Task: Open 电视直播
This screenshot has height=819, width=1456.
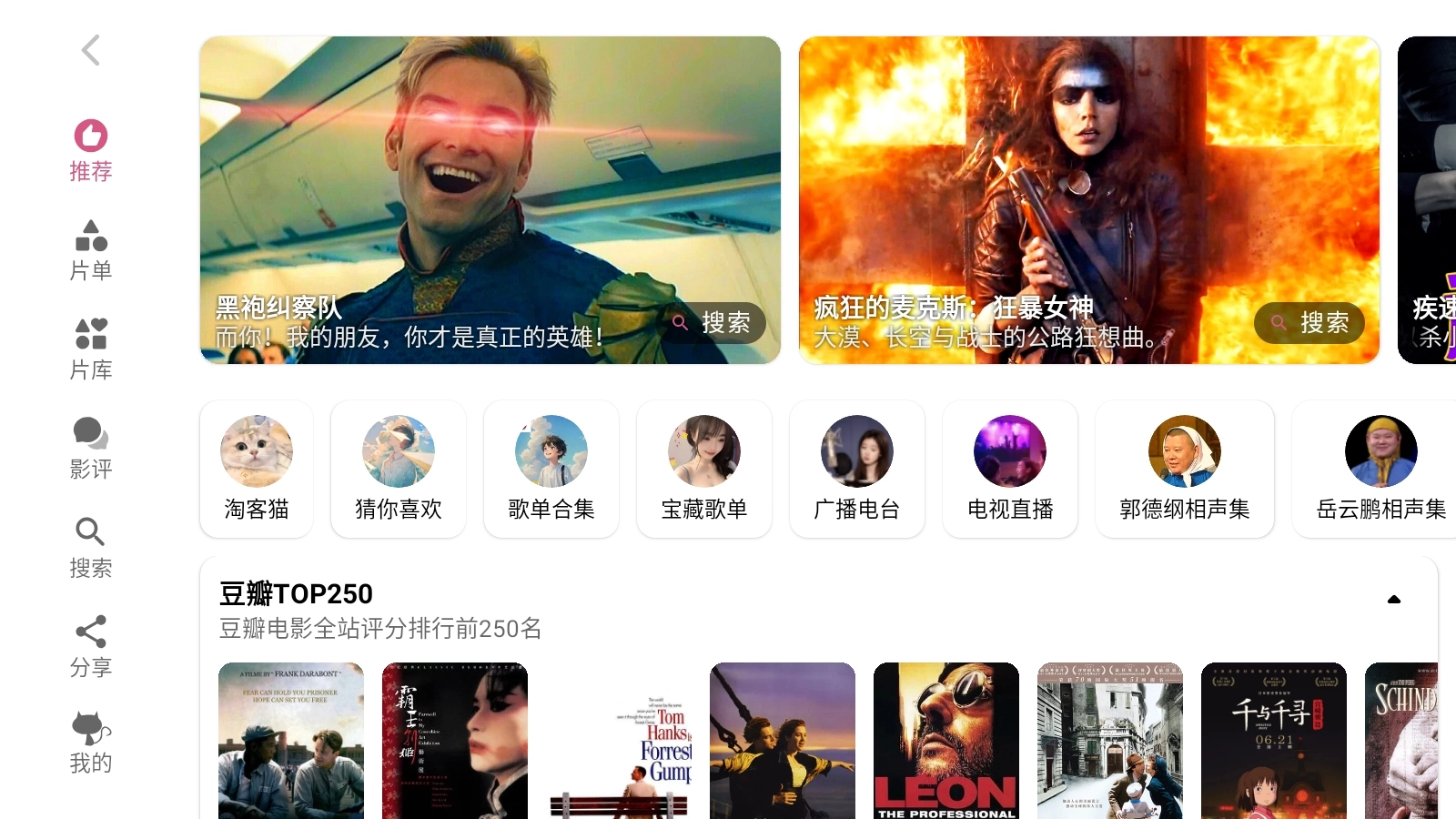Action: 1010,469
